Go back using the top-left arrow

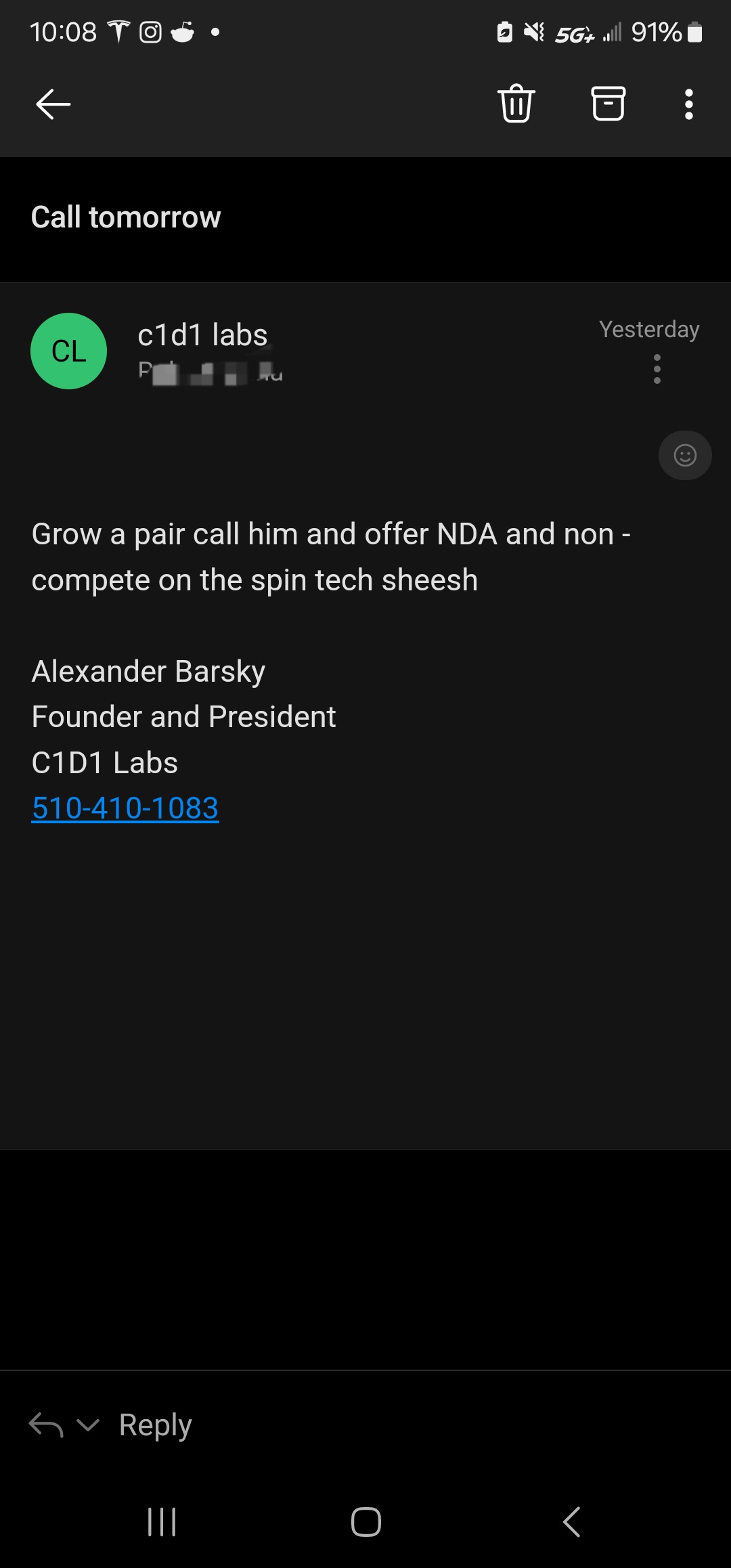tap(53, 104)
